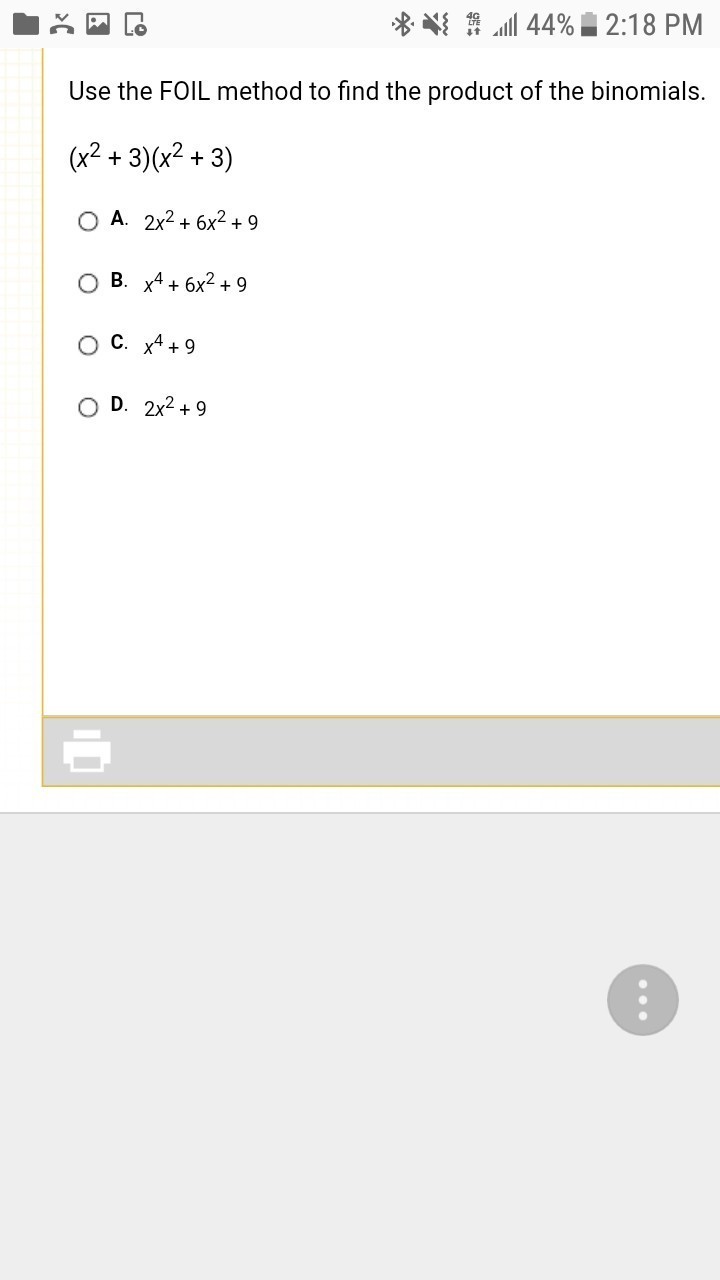Screen dimensions: 720x1280
Task: Choose option B: x⁴ + 6x² + 9
Action: click(89, 284)
